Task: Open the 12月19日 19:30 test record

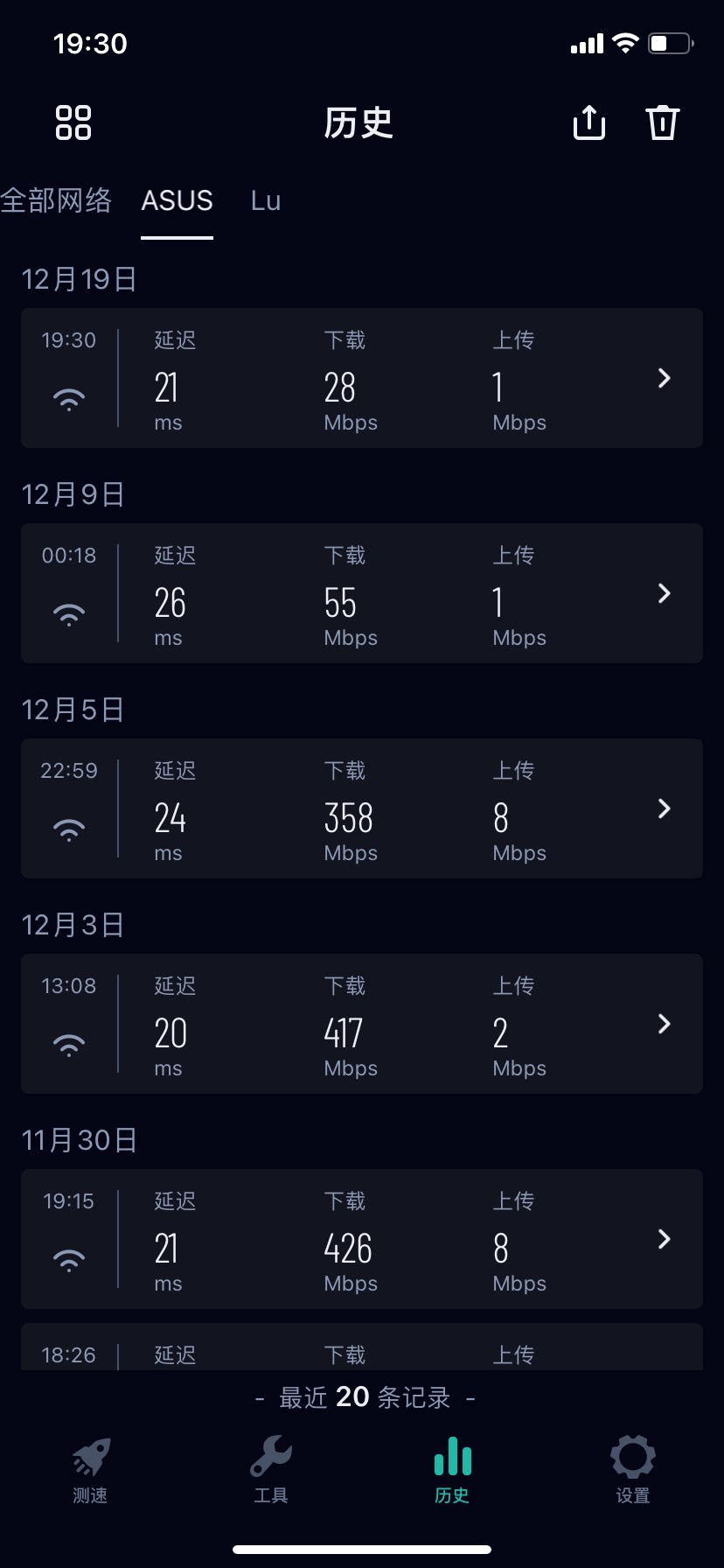Action: coord(362,378)
